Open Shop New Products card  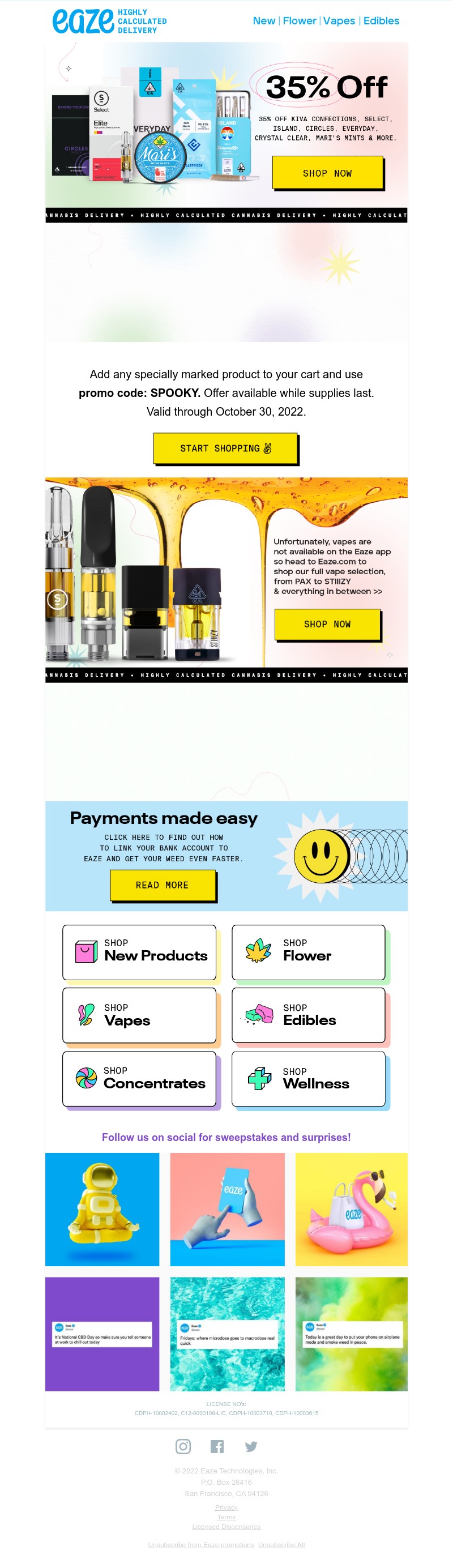(139, 952)
